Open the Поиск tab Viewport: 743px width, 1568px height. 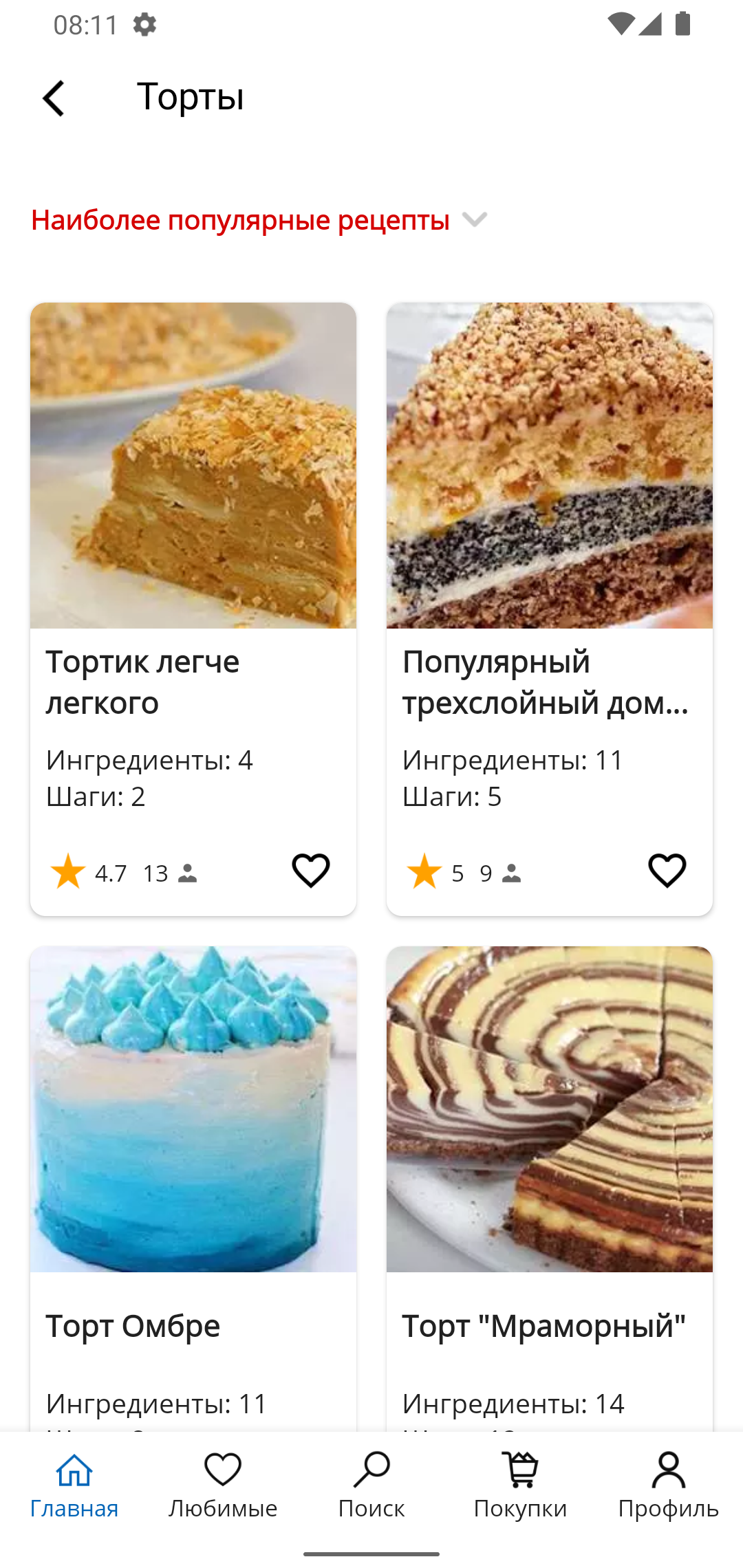click(x=371, y=1485)
